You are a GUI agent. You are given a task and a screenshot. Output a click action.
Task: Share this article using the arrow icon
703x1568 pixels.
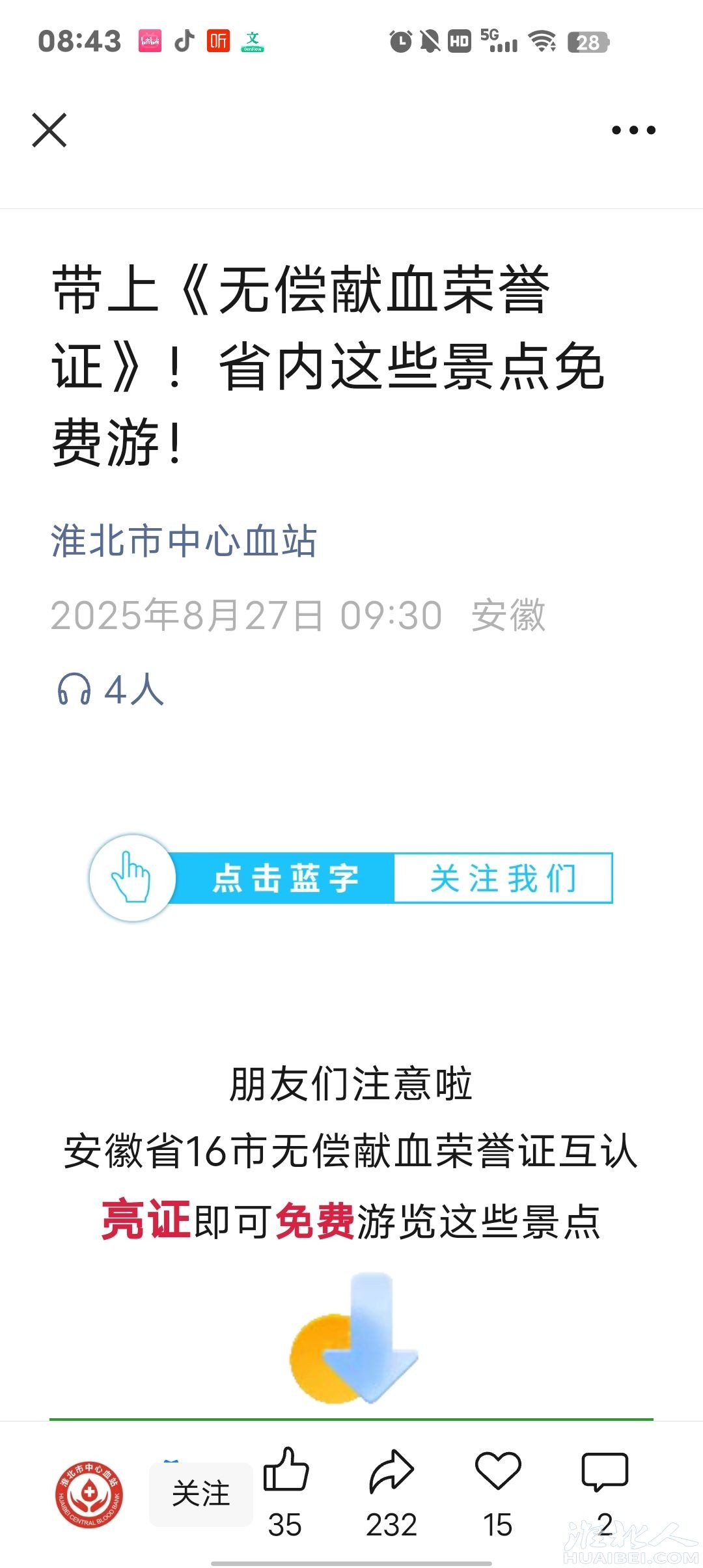[x=391, y=1472]
